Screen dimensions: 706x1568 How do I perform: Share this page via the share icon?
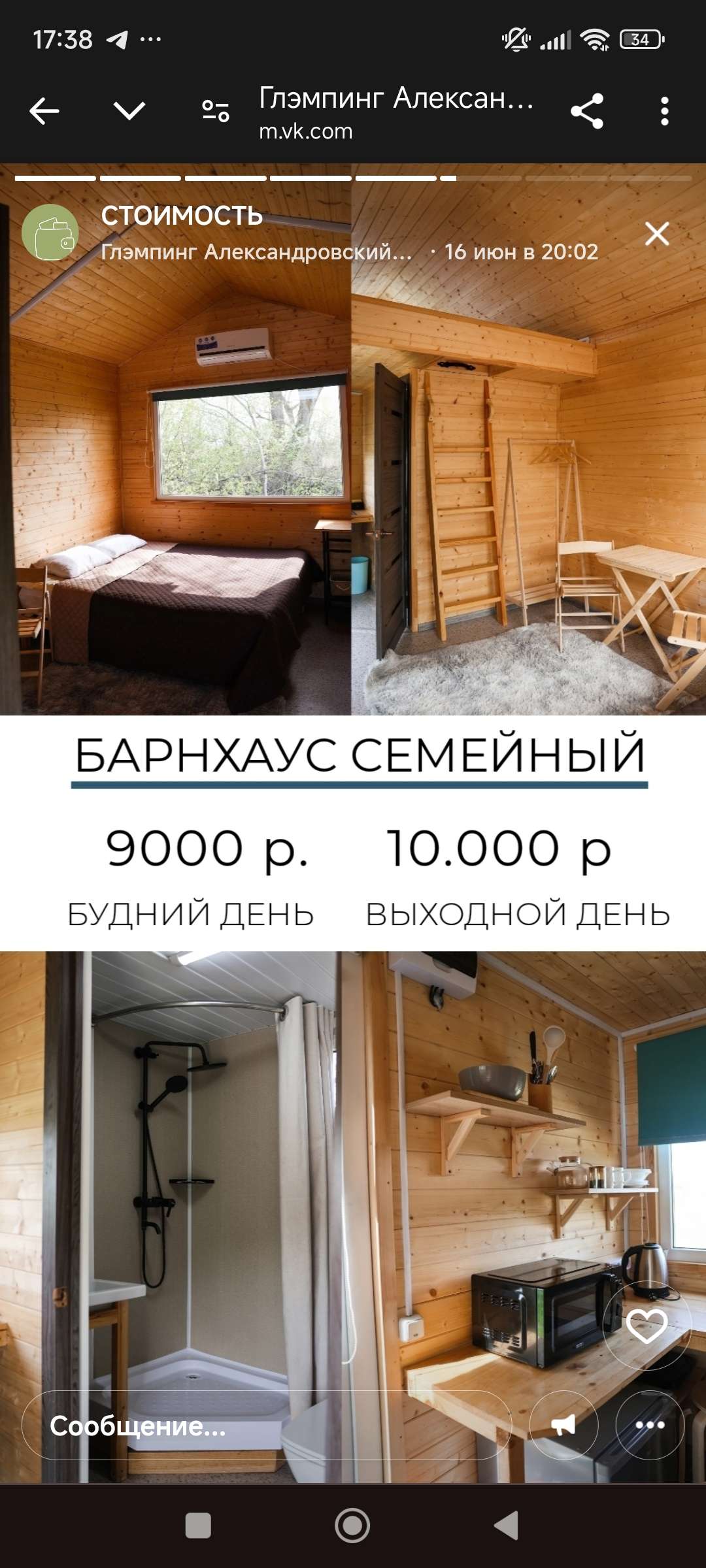tap(586, 111)
